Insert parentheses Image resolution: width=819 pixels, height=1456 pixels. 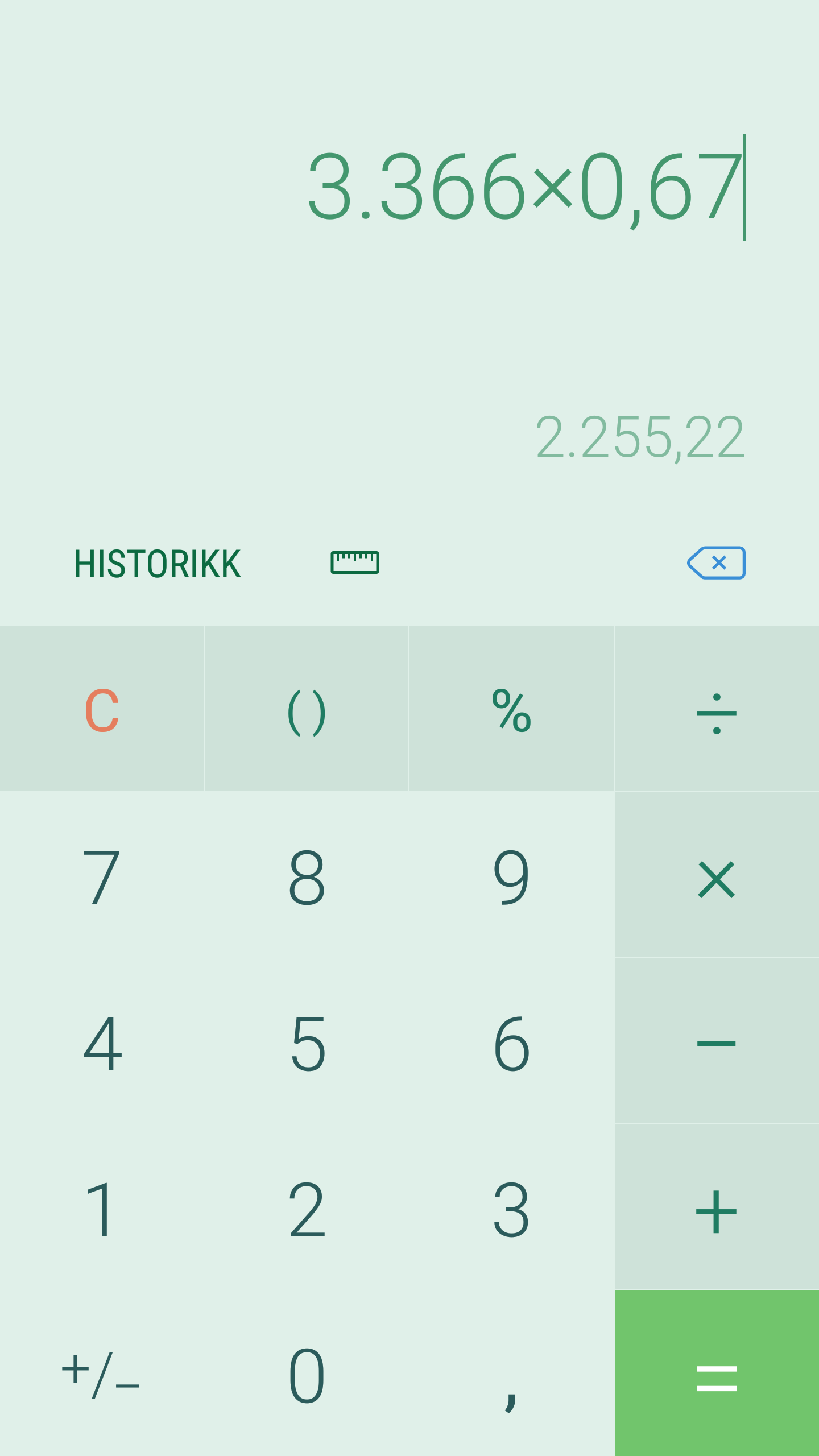[307, 709]
